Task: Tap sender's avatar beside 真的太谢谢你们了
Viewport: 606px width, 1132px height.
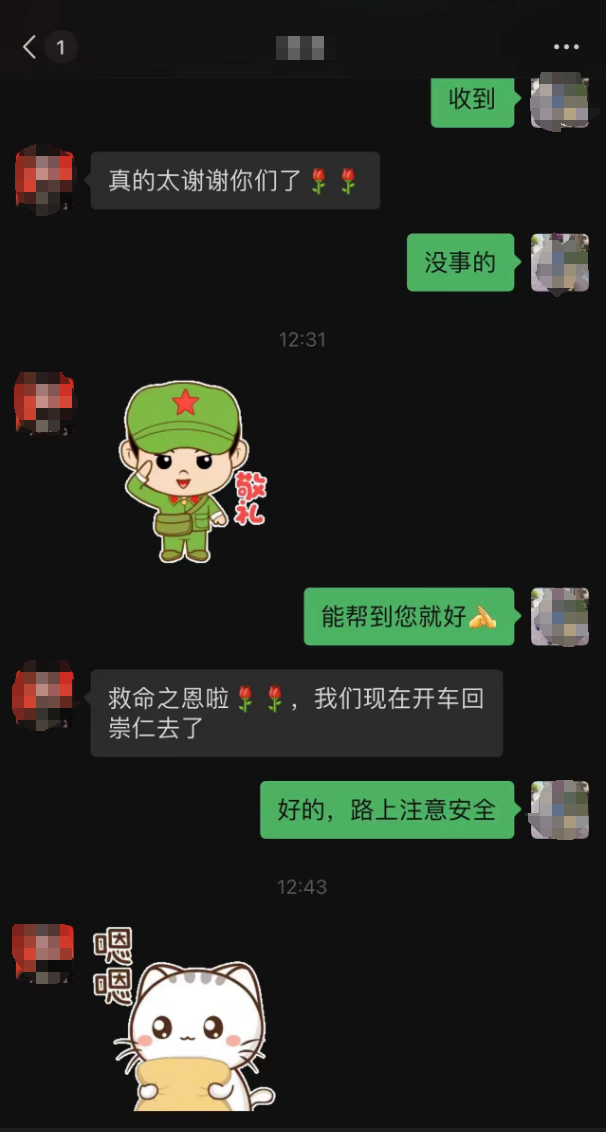Action: click(x=44, y=180)
